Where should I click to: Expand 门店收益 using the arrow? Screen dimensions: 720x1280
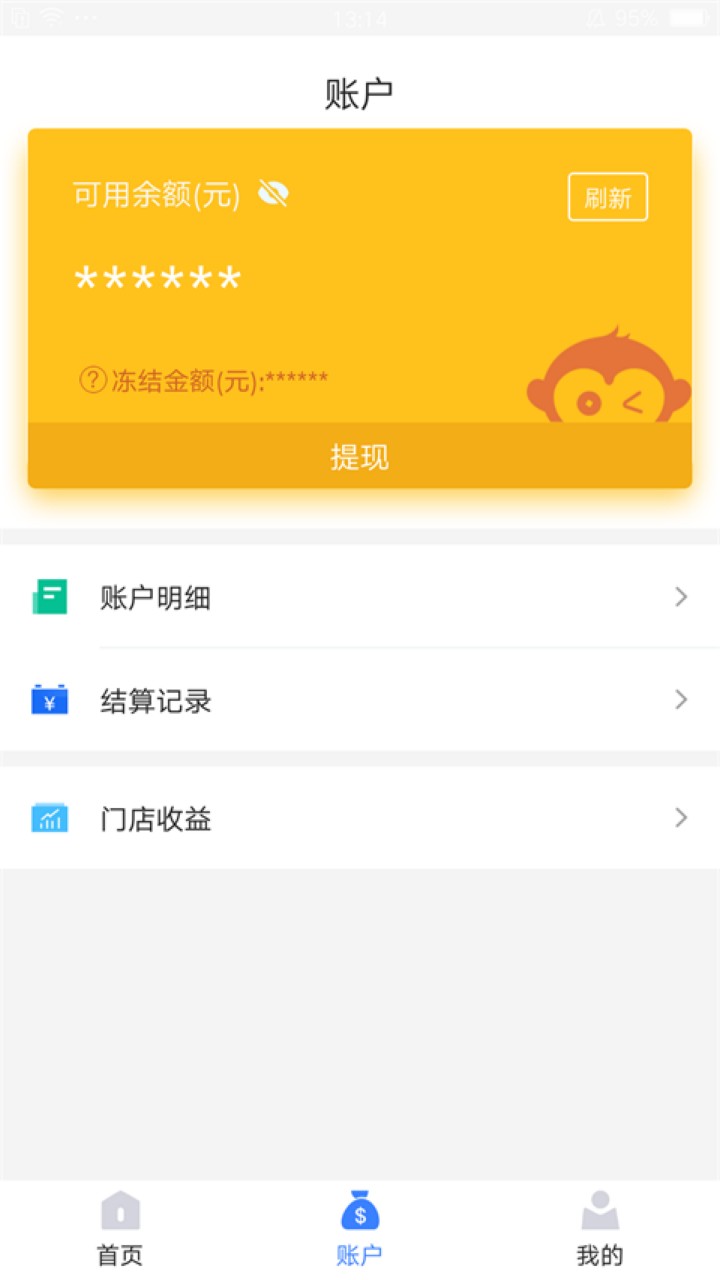pyautogui.click(x=682, y=817)
